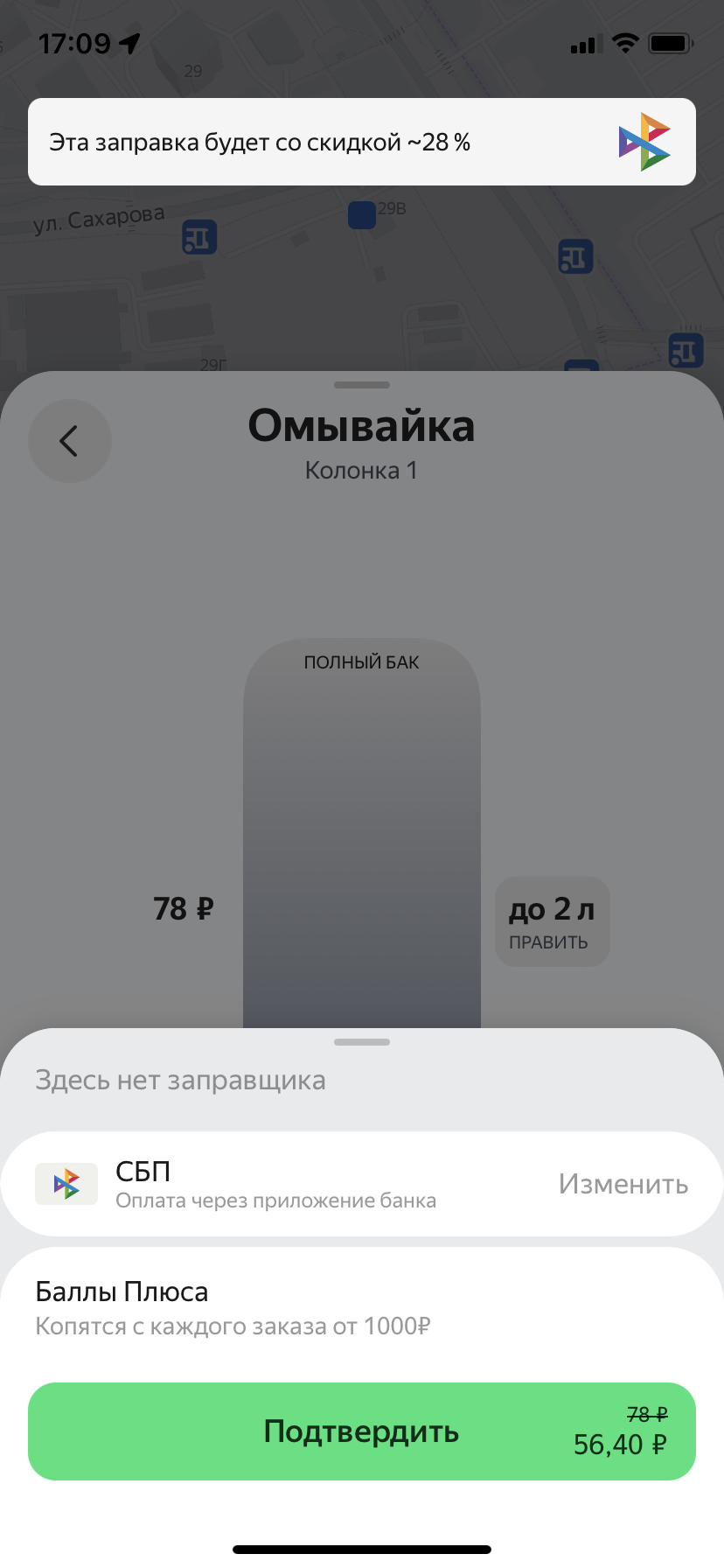
Task: Go back with the arrow button
Action: coord(70,441)
